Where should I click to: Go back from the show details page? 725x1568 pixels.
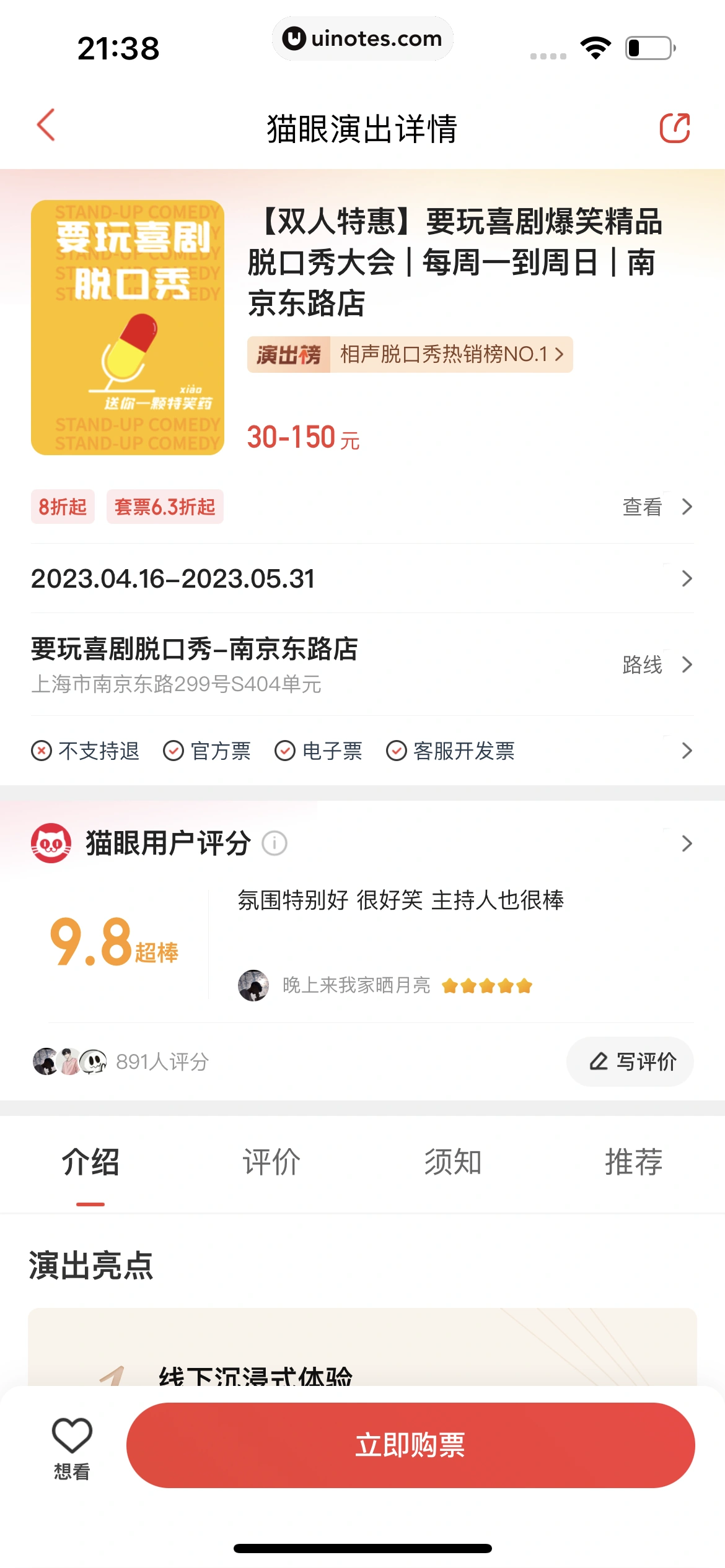46,126
